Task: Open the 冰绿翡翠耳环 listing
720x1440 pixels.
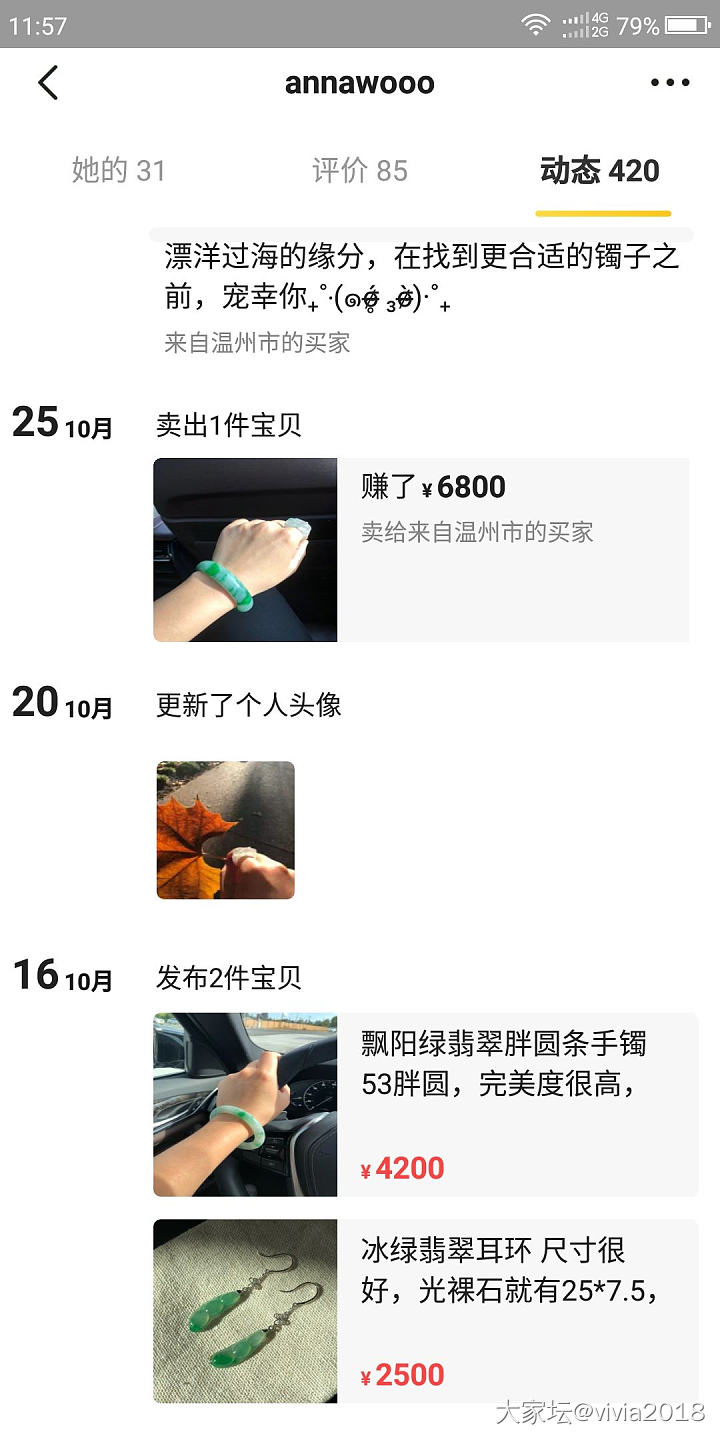Action: click(425, 1311)
